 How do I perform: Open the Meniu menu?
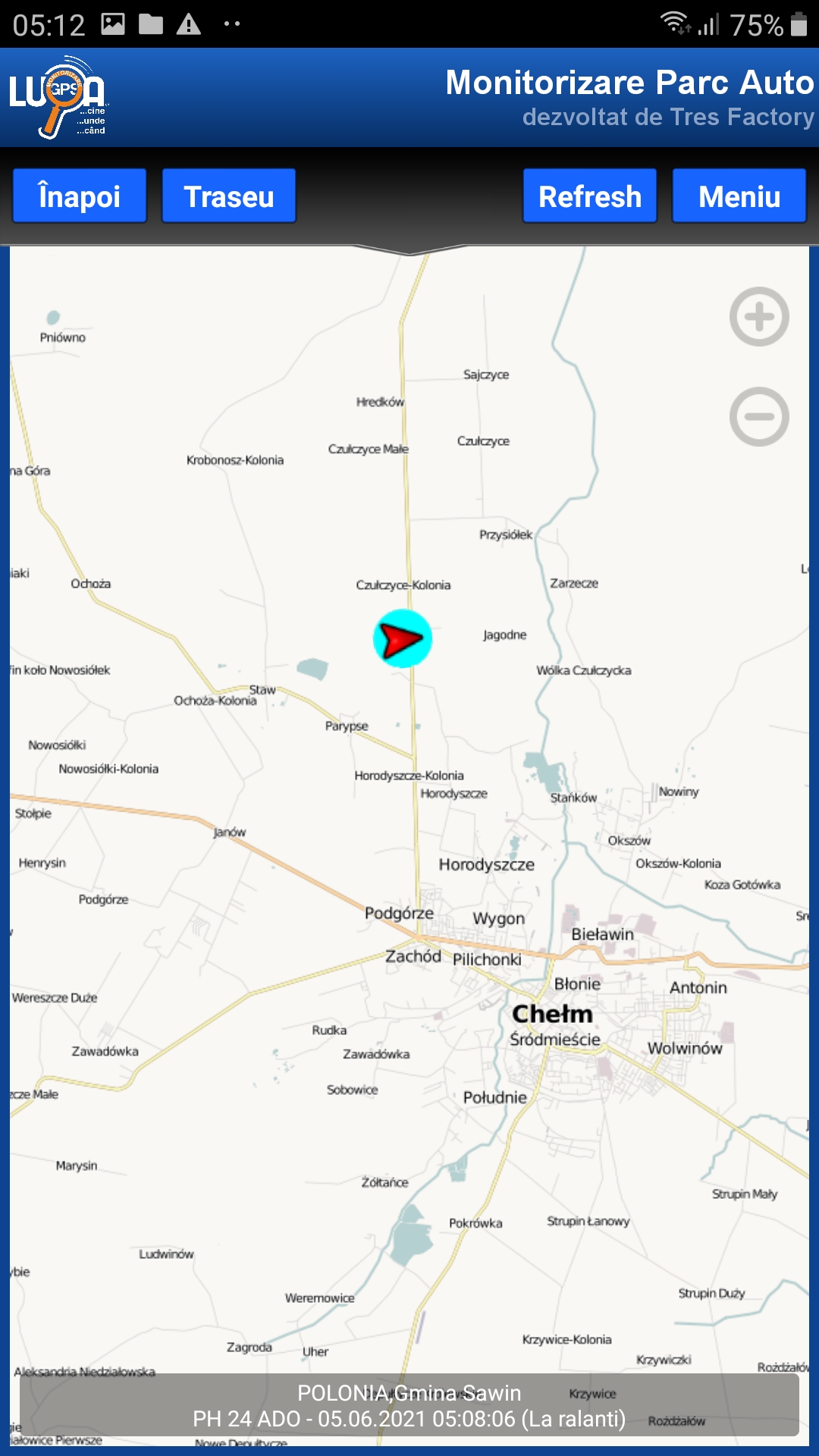pyautogui.click(x=739, y=196)
